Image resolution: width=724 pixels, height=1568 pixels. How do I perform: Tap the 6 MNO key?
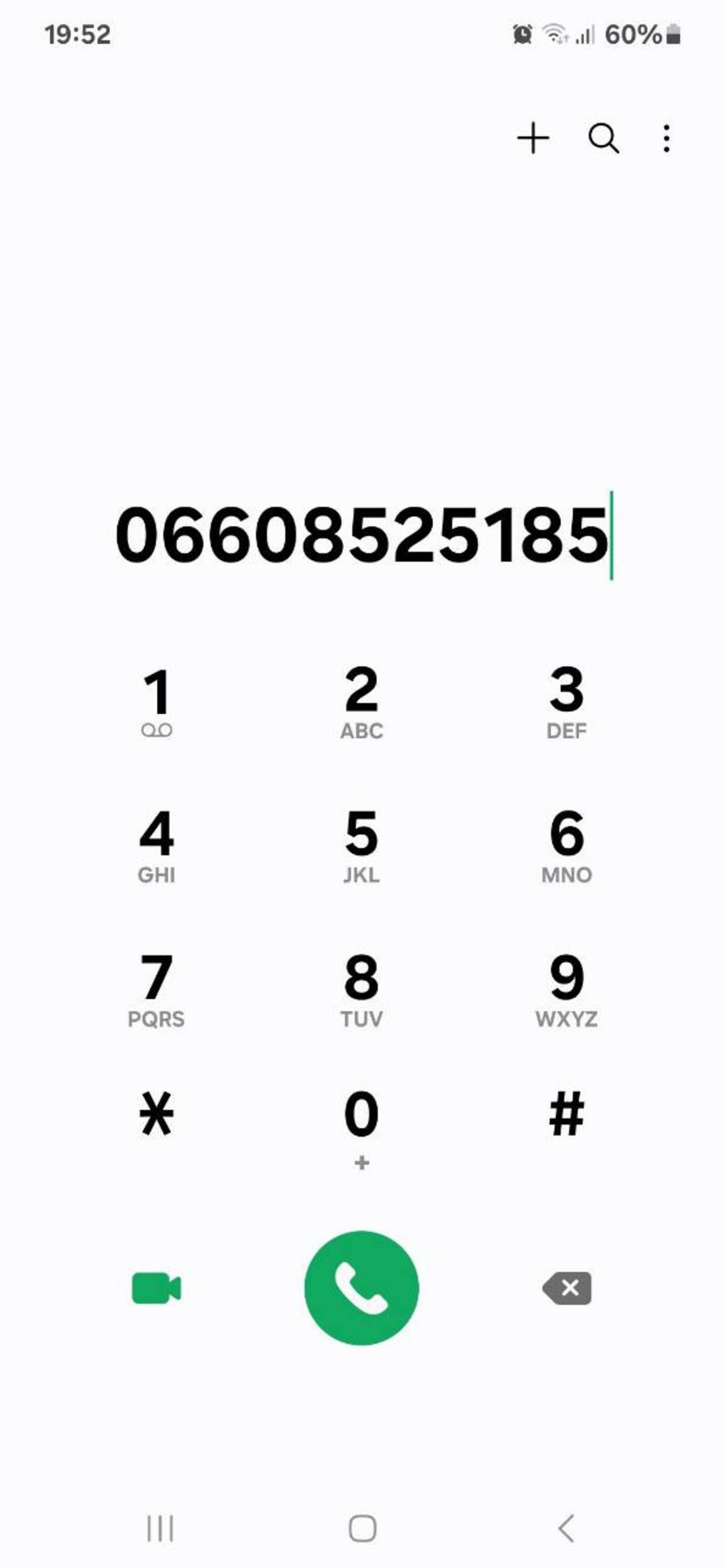click(x=566, y=845)
